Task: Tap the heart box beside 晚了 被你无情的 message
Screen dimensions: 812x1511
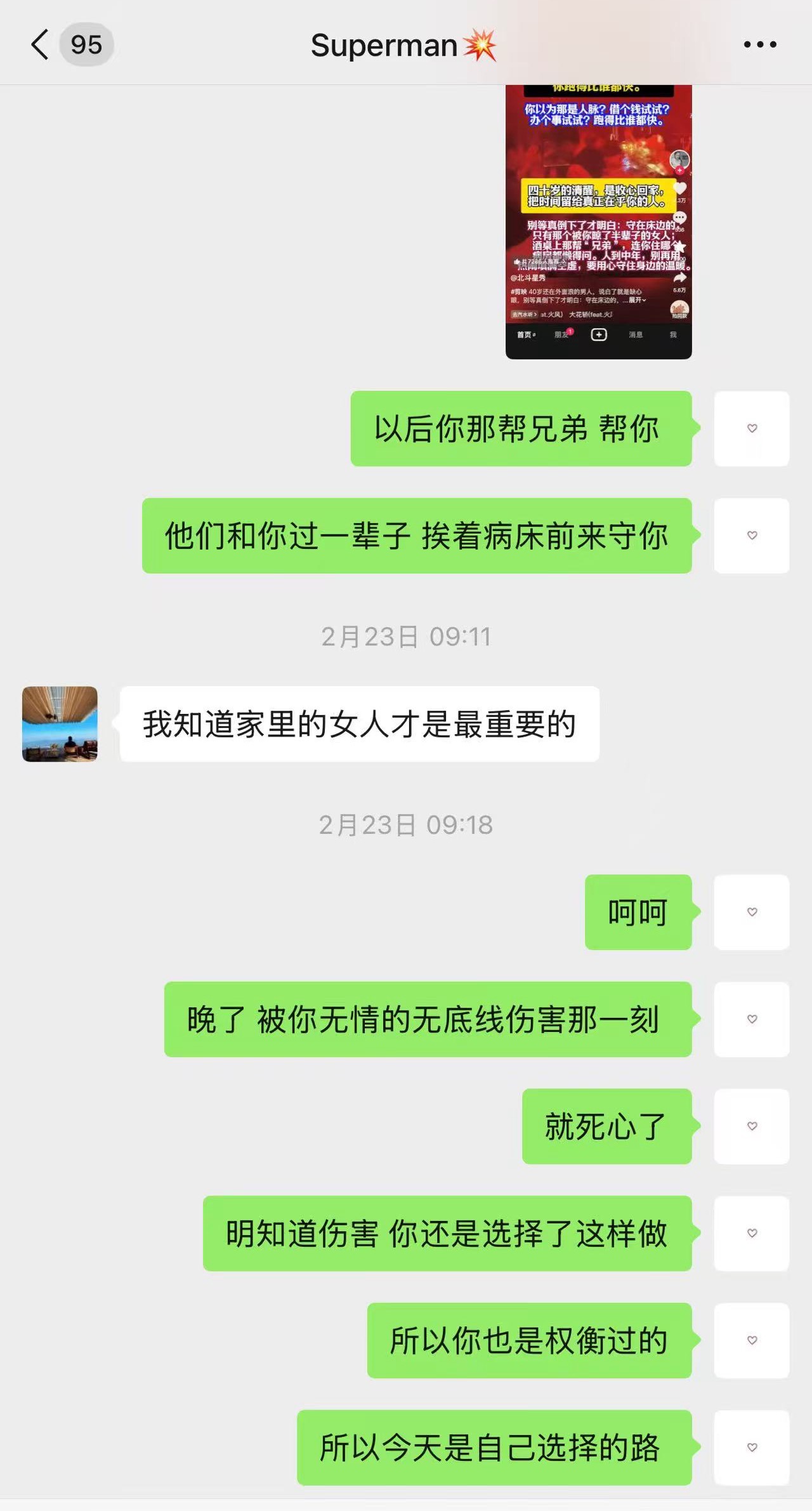Action: pos(752,1019)
